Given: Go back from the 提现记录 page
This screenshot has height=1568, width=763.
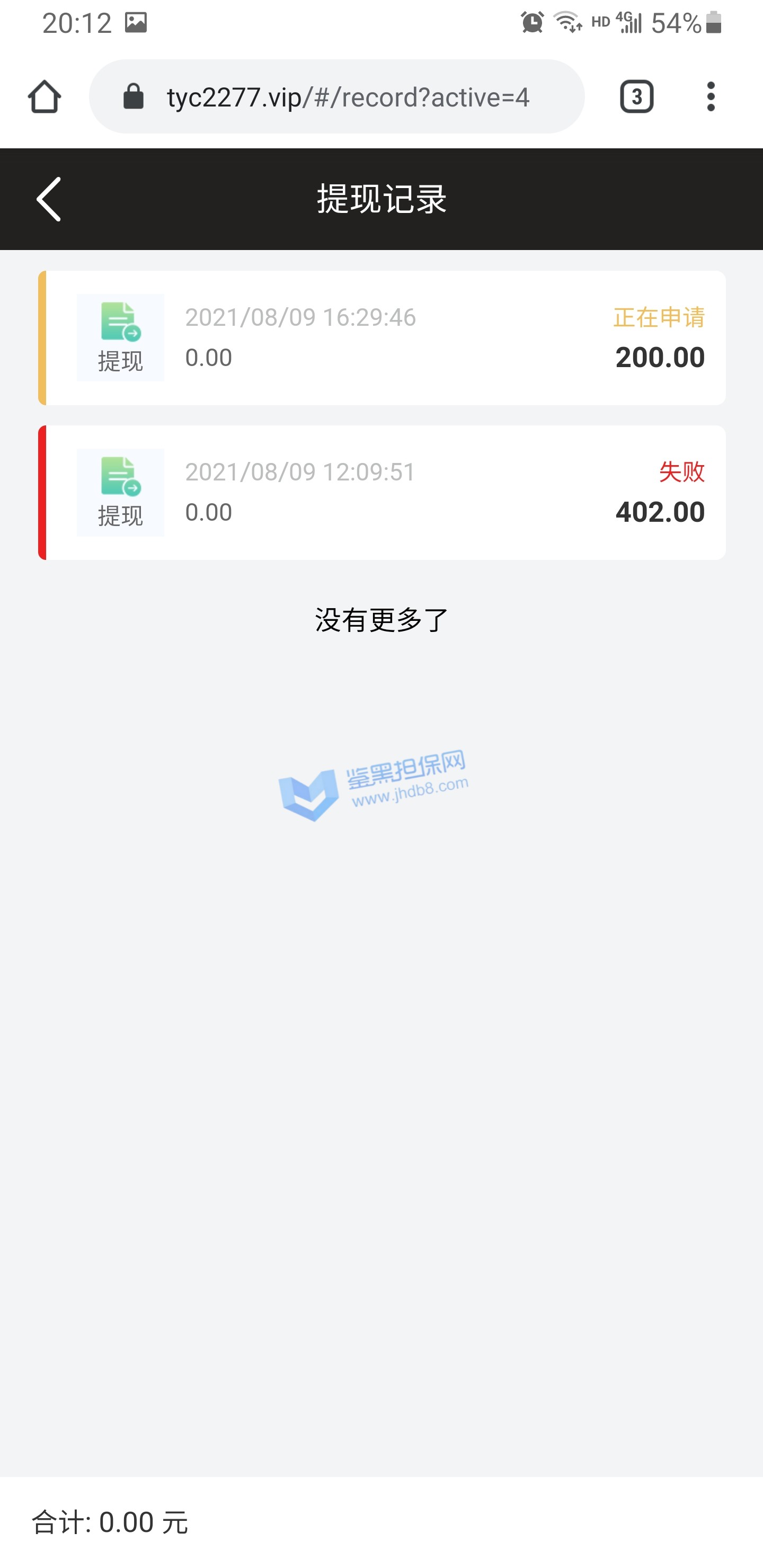Looking at the screenshot, I should (49, 199).
